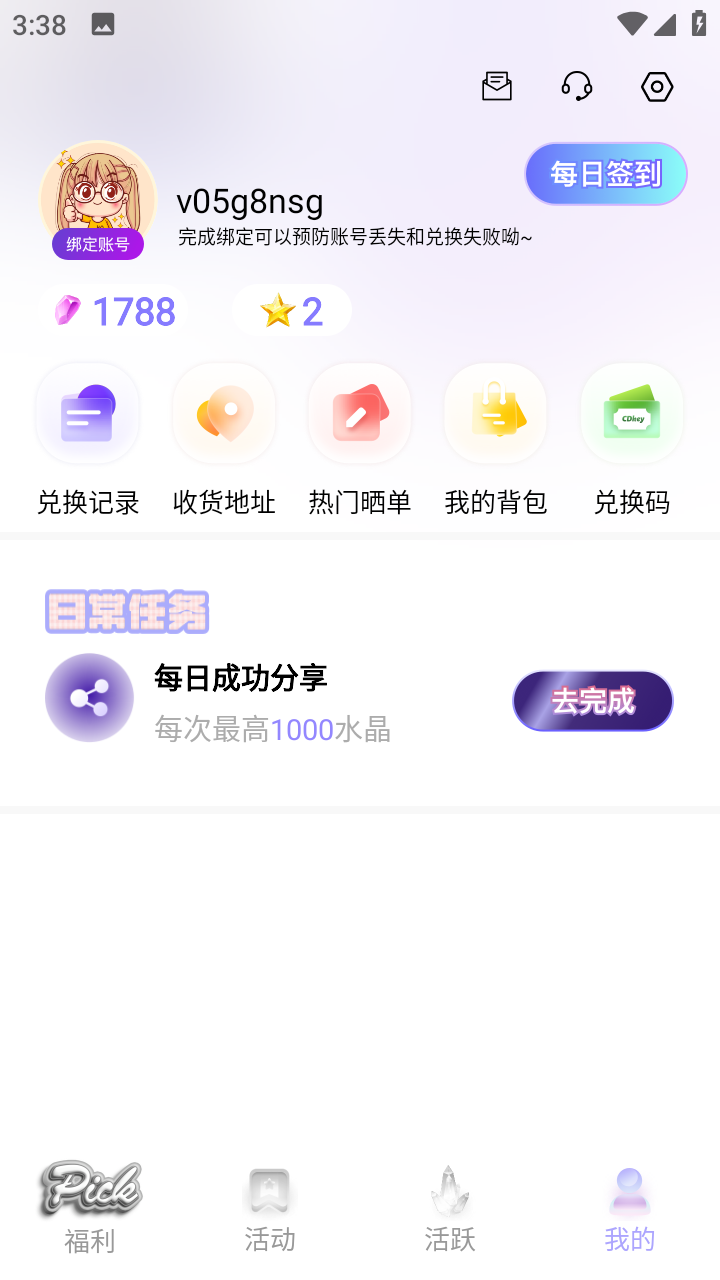Tap 去完成 for daily share task

pyautogui.click(x=593, y=701)
